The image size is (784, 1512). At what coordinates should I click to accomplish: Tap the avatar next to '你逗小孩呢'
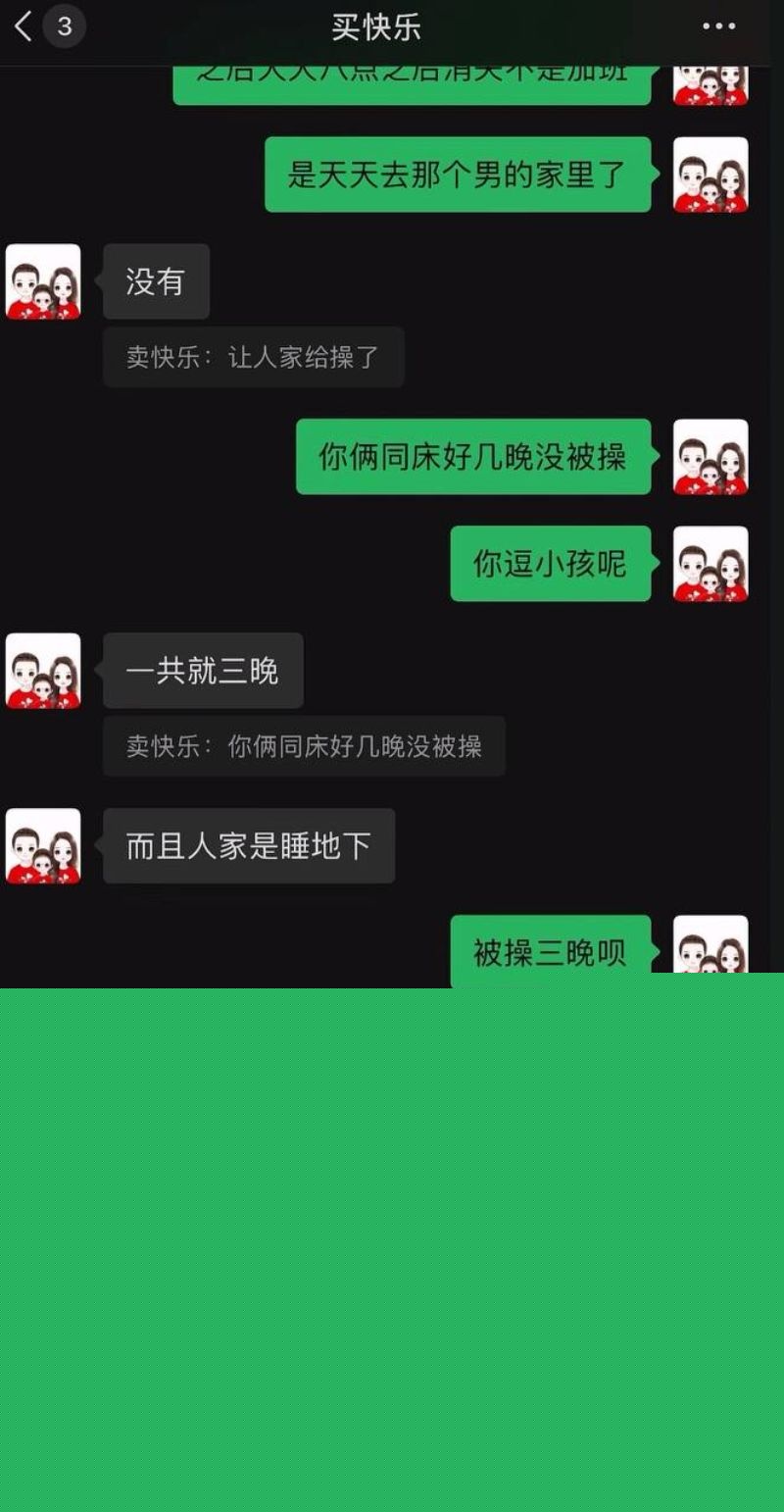coord(710,564)
